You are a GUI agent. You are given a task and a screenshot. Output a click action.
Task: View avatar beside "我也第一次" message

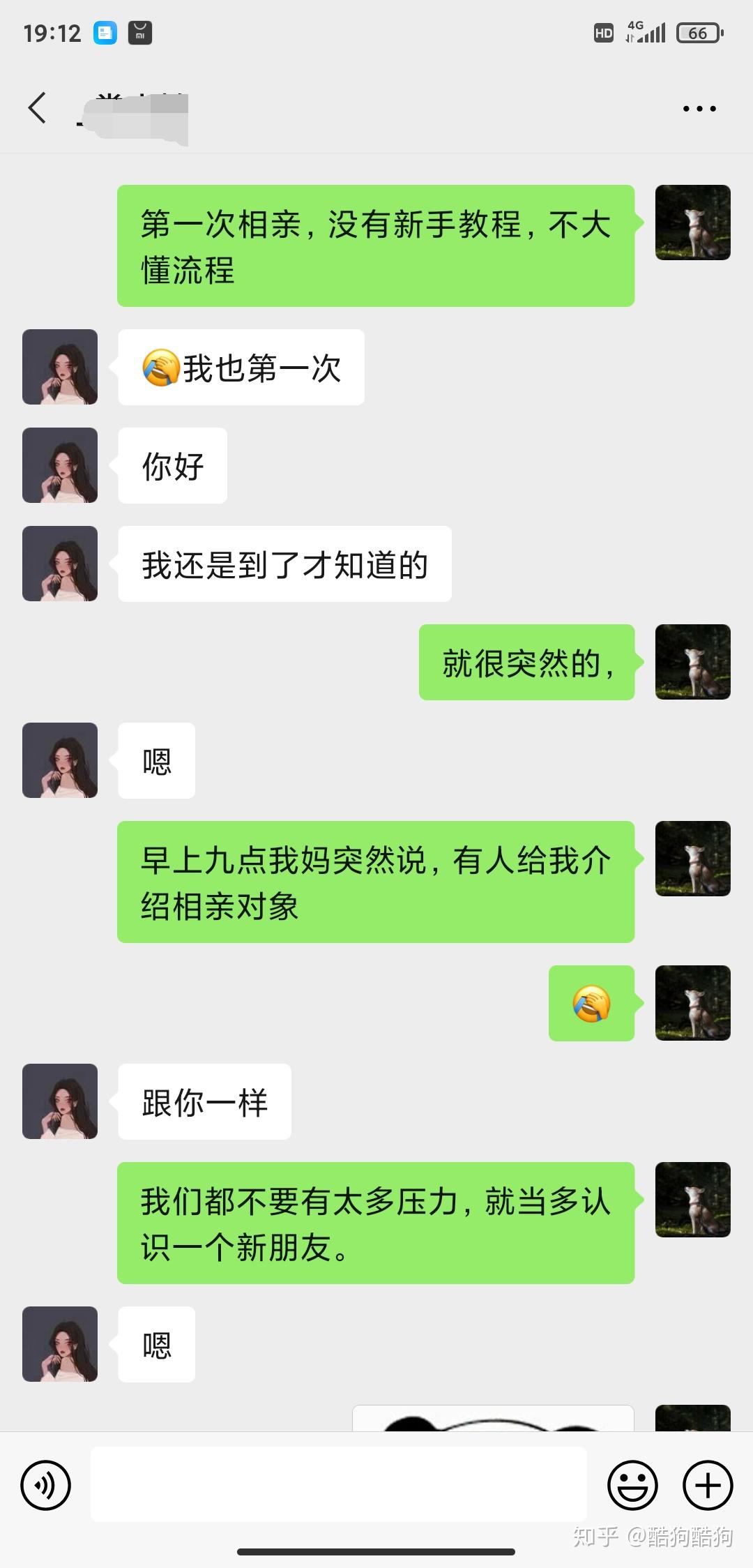point(60,367)
